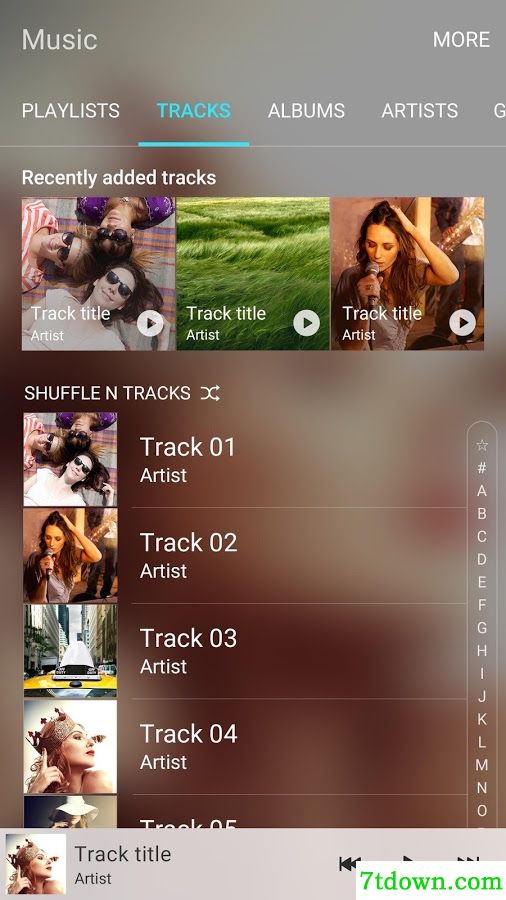Switch to the Albums tab
The height and width of the screenshot is (900, 506).
pos(306,110)
